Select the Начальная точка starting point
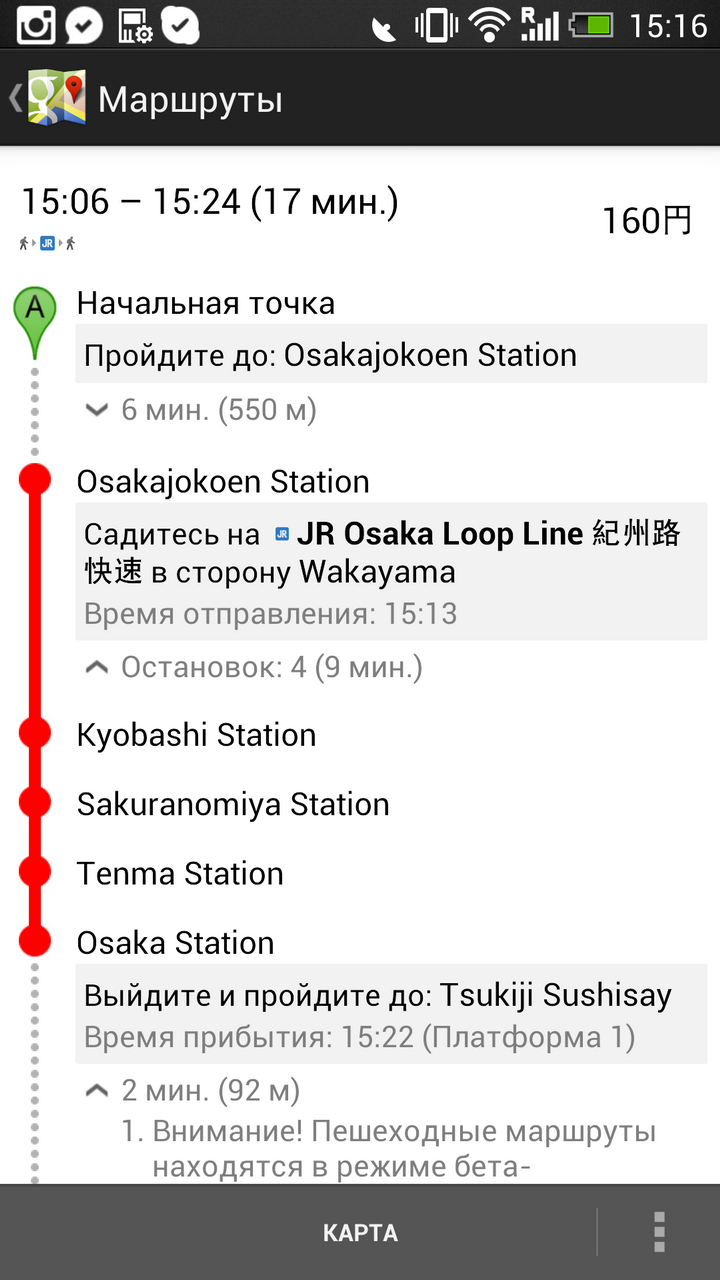The width and height of the screenshot is (720, 1280). click(x=206, y=303)
